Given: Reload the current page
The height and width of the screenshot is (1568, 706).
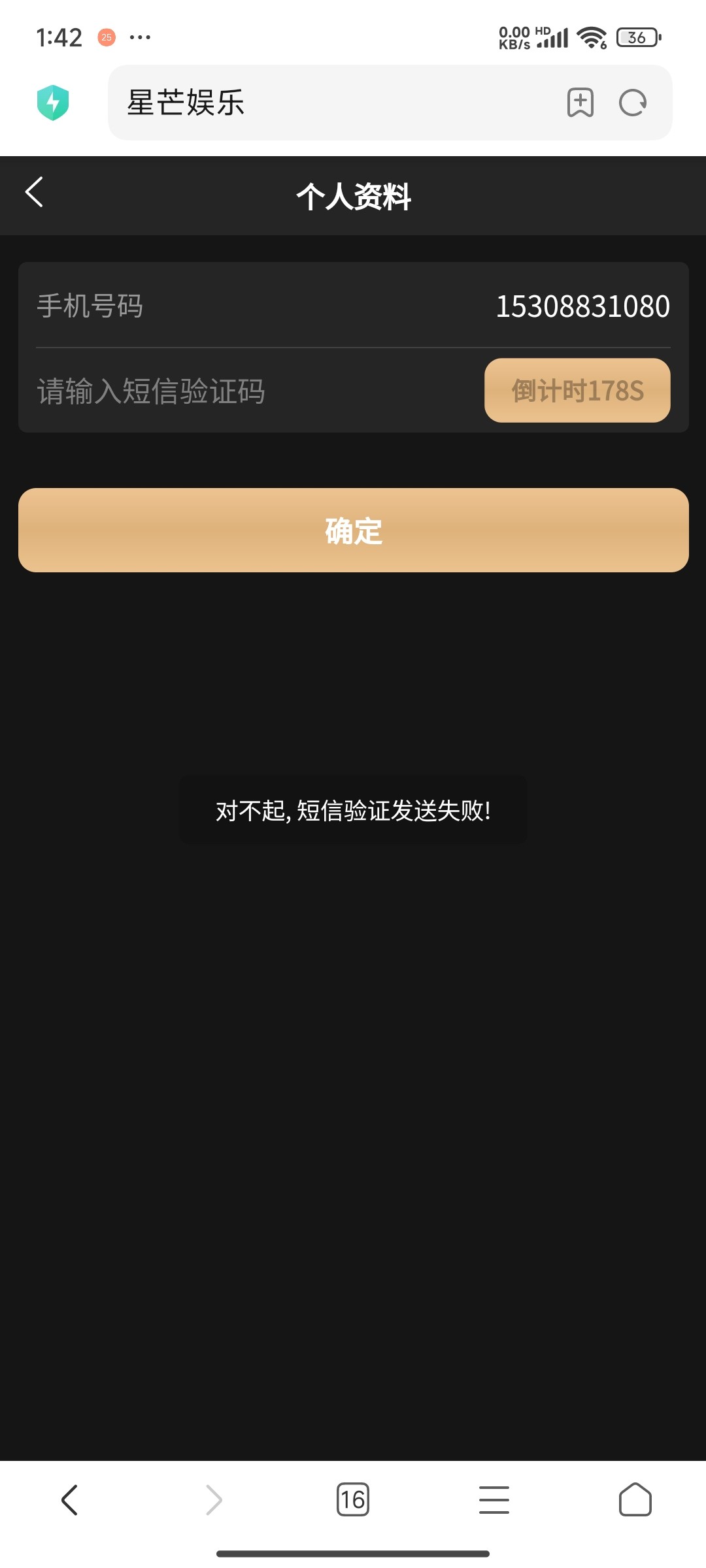Looking at the screenshot, I should pos(633,103).
